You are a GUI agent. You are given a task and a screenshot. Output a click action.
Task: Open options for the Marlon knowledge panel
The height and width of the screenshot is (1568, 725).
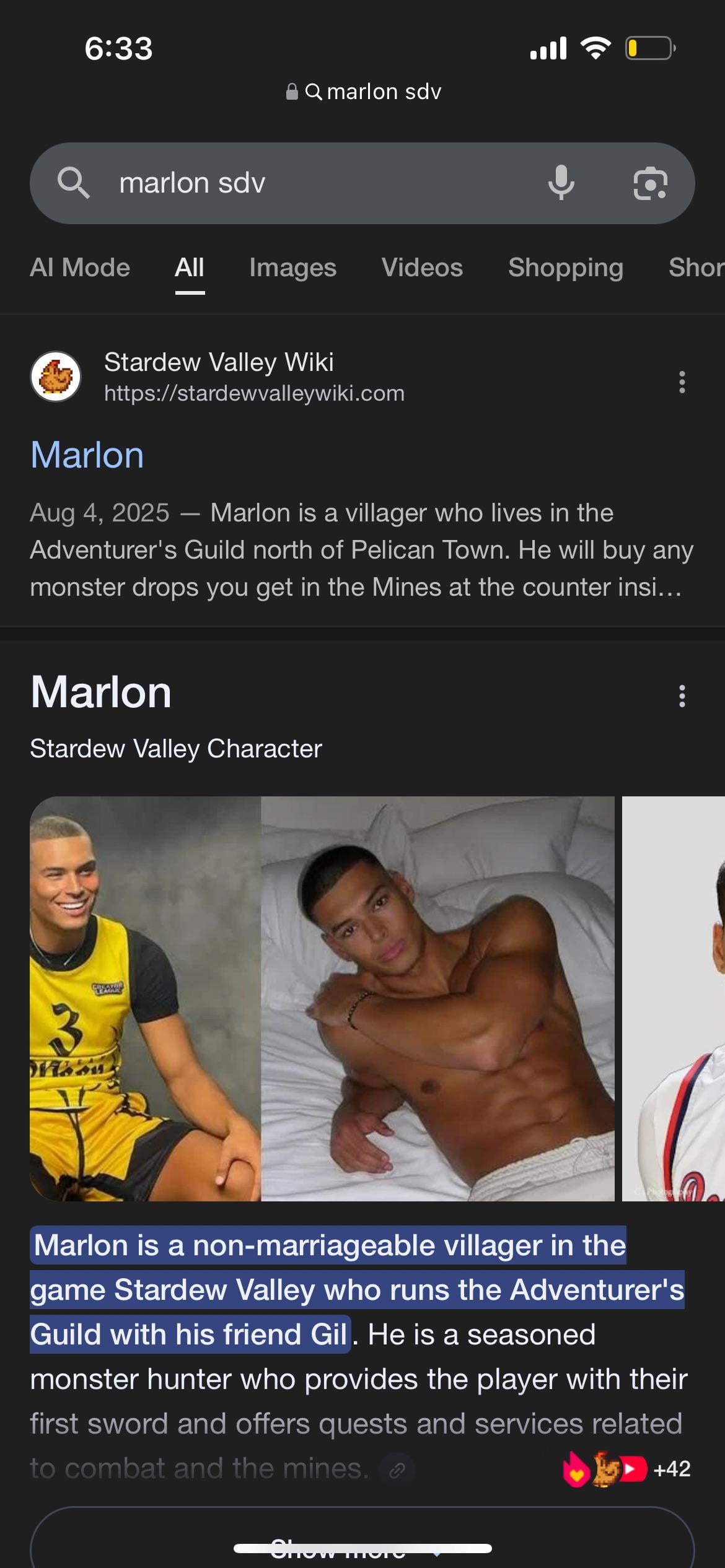coord(682,696)
